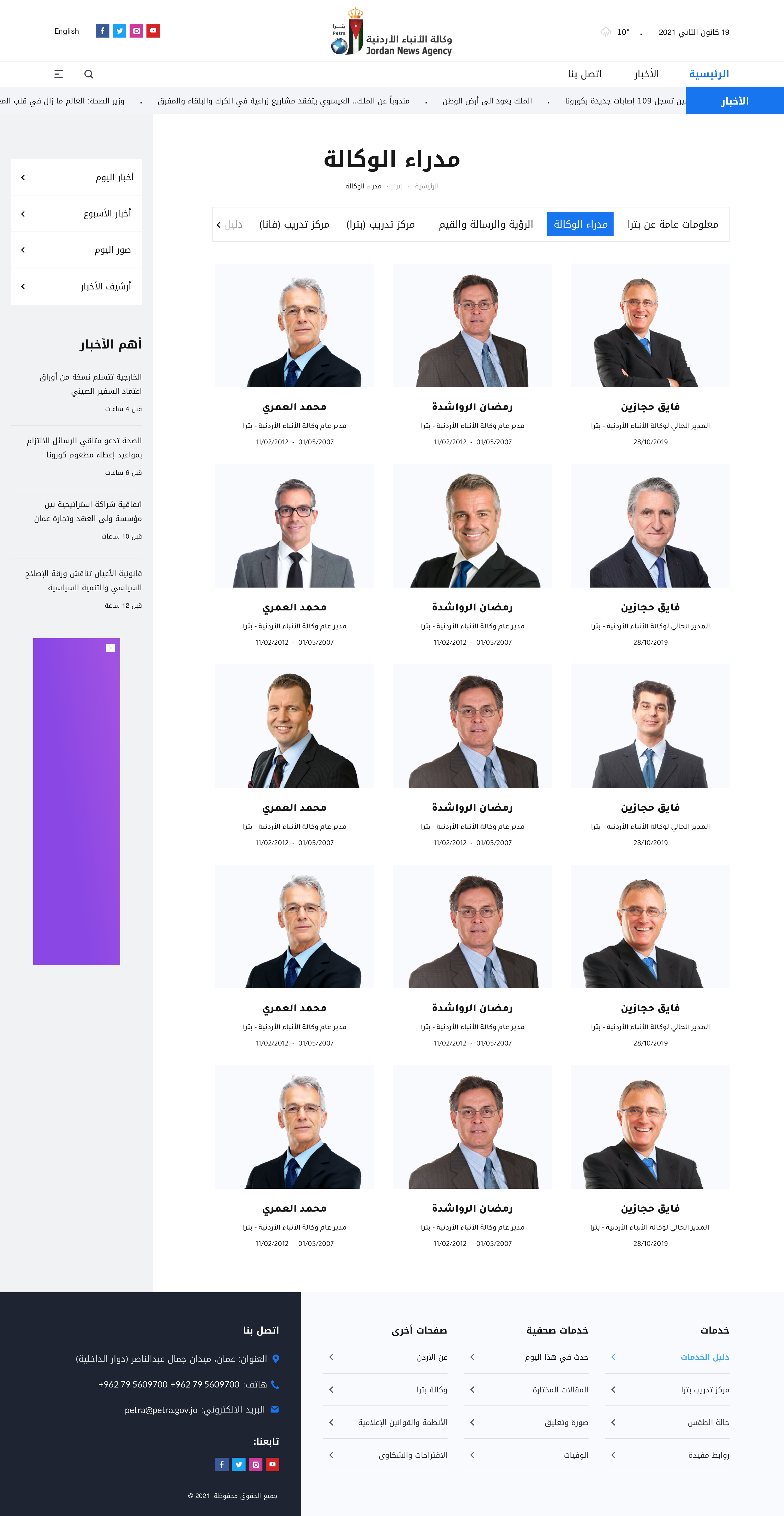784x1516 pixels.
Task: Go to الرئيسية in the main navigation
Action: tap(709, 74)
